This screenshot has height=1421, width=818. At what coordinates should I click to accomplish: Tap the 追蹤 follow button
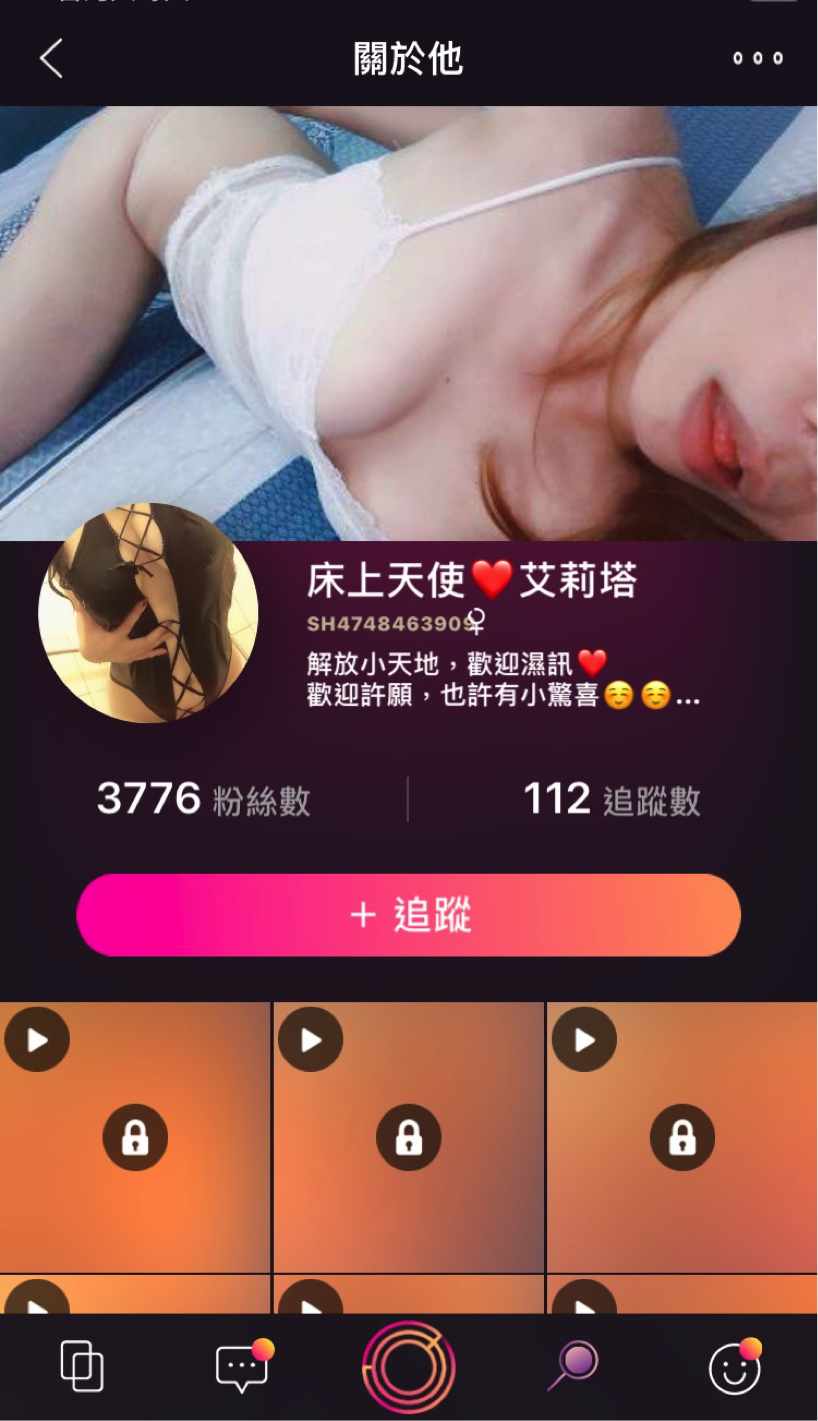[408, 915]
